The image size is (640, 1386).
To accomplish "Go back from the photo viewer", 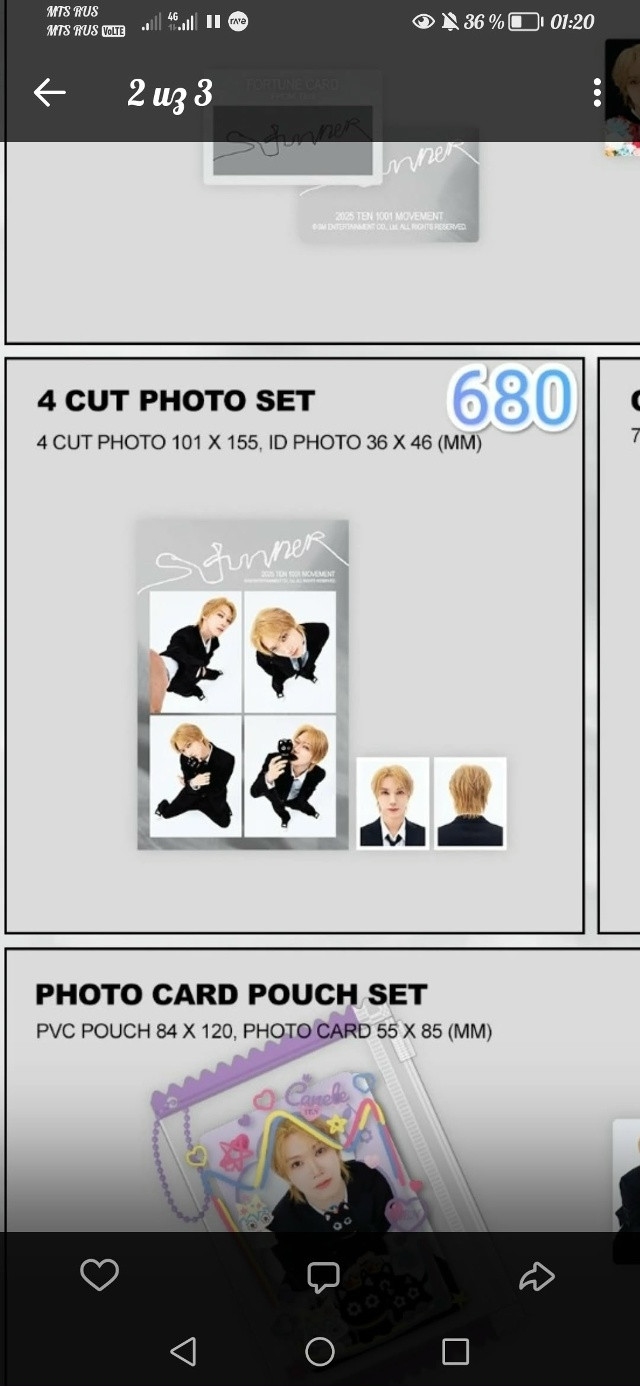I will tap(49, 93).
